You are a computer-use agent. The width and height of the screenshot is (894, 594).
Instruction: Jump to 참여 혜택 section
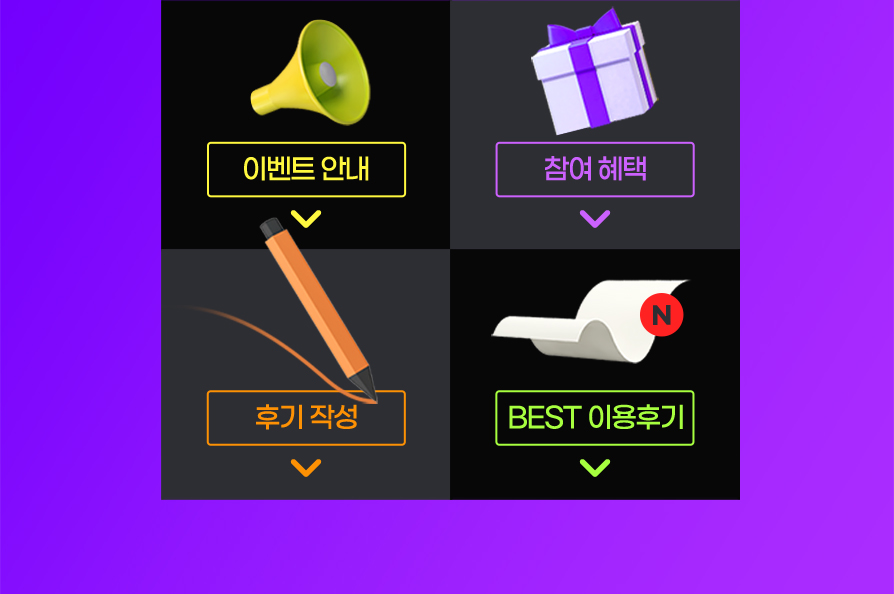[x=595, y=169]
